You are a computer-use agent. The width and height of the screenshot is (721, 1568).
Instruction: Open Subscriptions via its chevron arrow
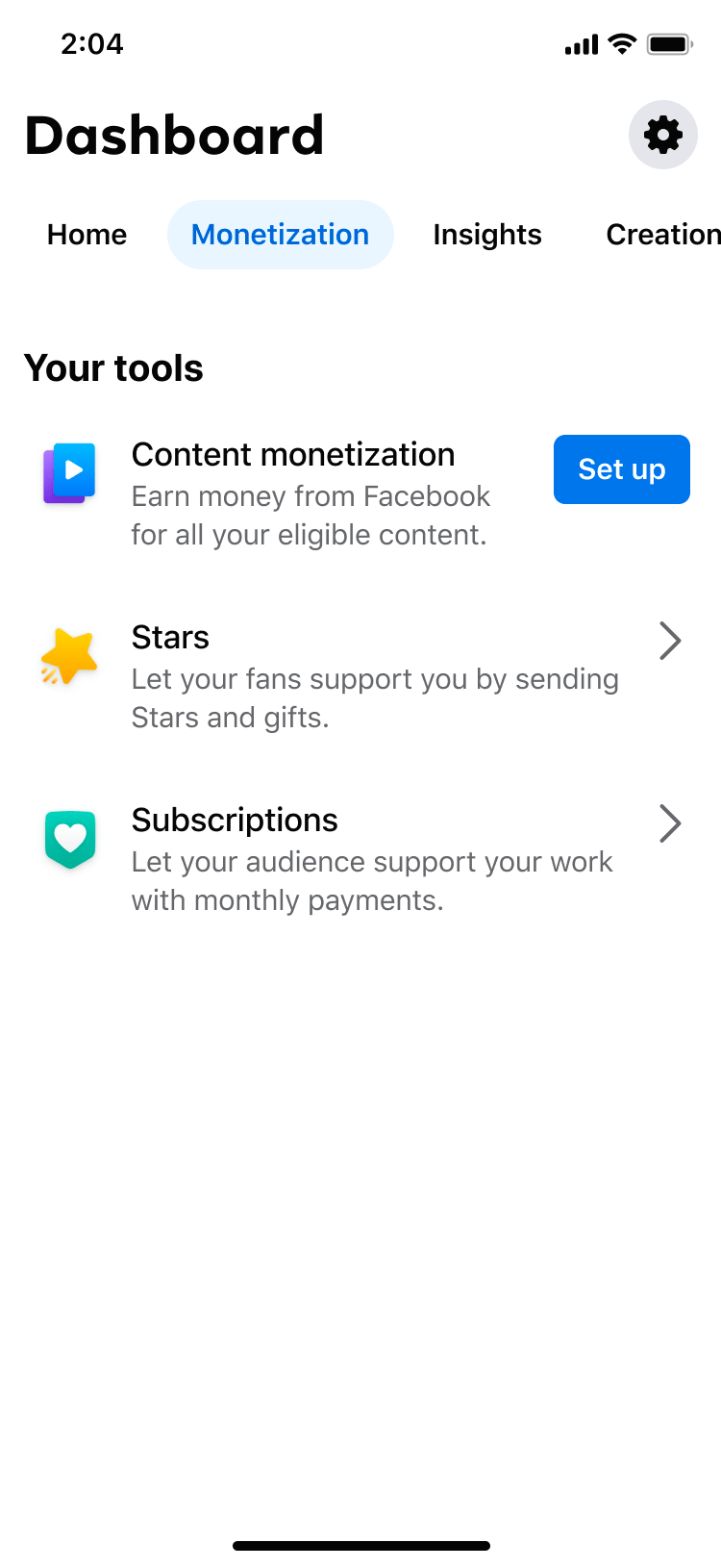point(670,822)
